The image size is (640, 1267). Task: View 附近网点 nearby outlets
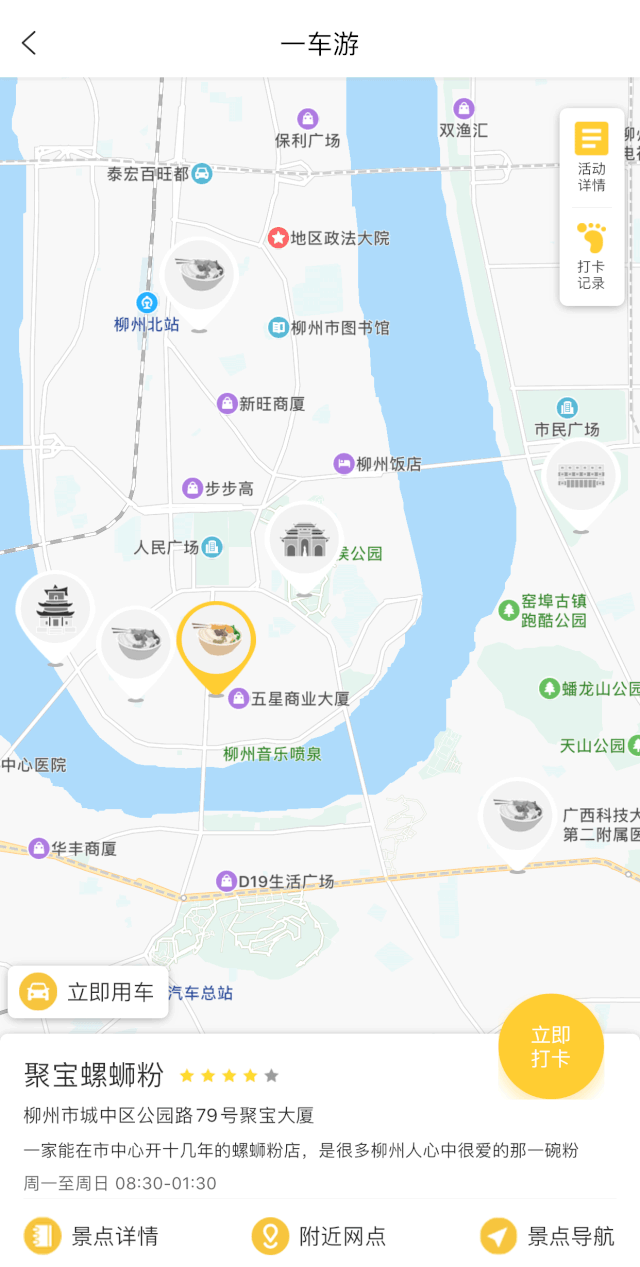pyautogui.click(x=319, y=1236)
